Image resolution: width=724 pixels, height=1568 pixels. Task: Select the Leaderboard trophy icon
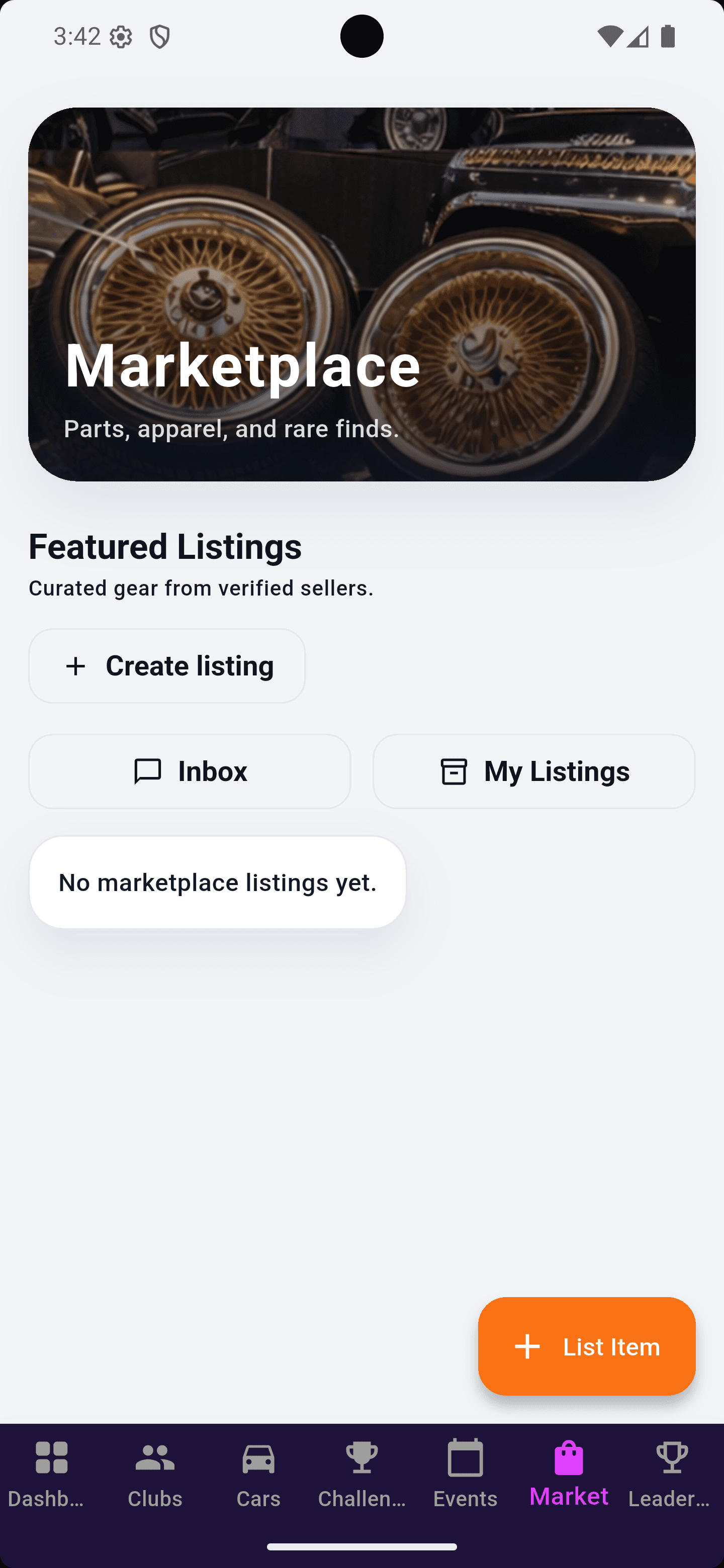672,1458
